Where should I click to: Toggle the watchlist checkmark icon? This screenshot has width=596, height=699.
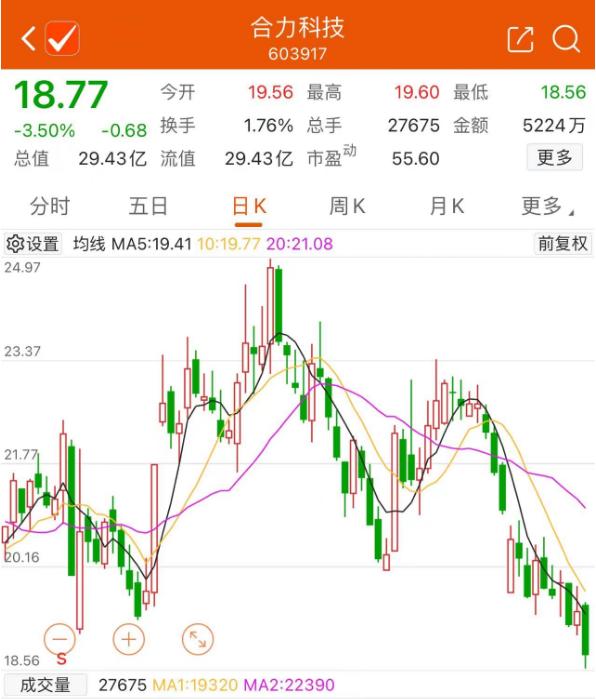click(62, 38)
